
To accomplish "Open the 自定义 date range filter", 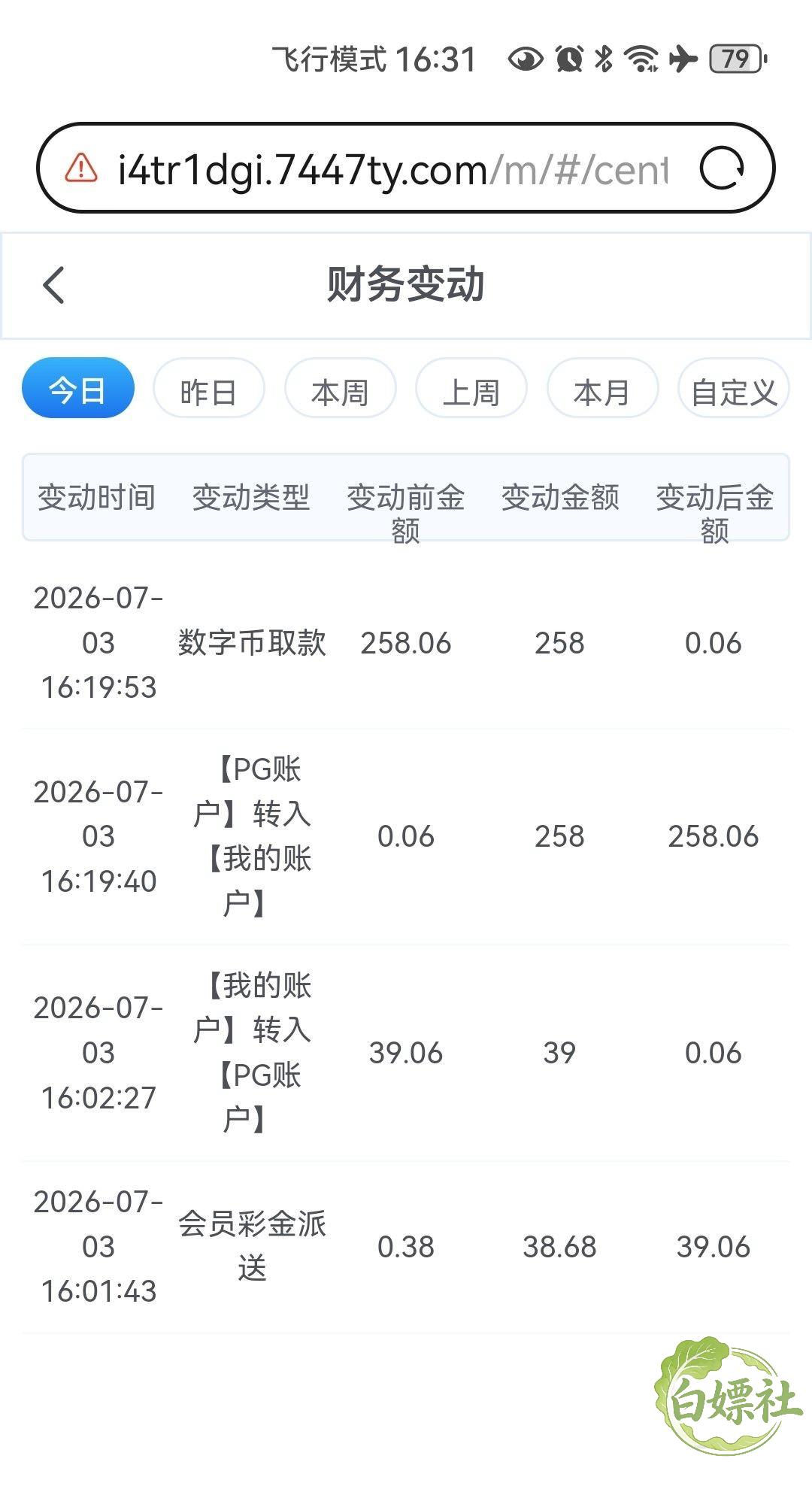I will [x=734, y=388].
